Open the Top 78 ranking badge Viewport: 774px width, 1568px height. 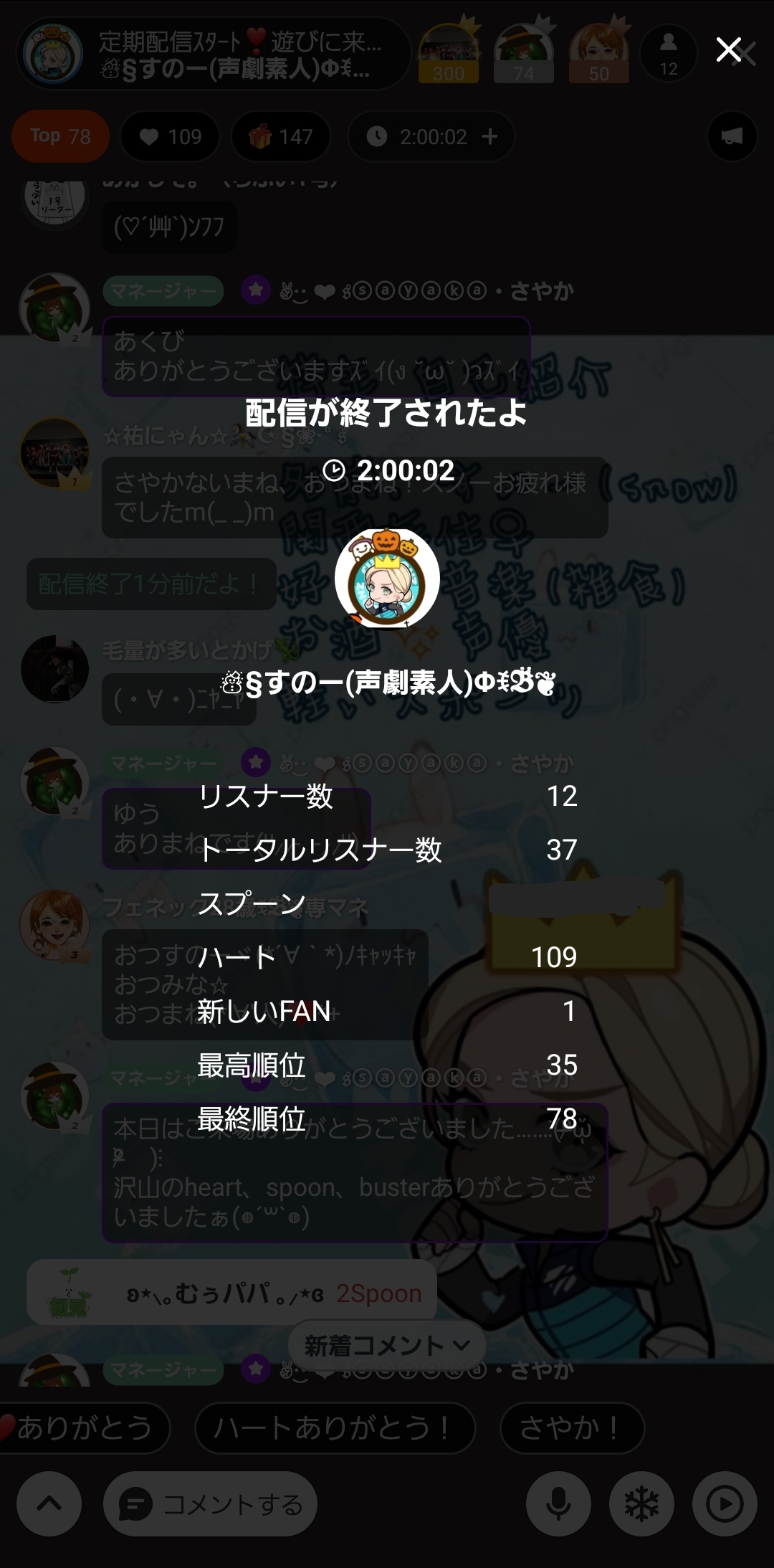tap(60, 136)
